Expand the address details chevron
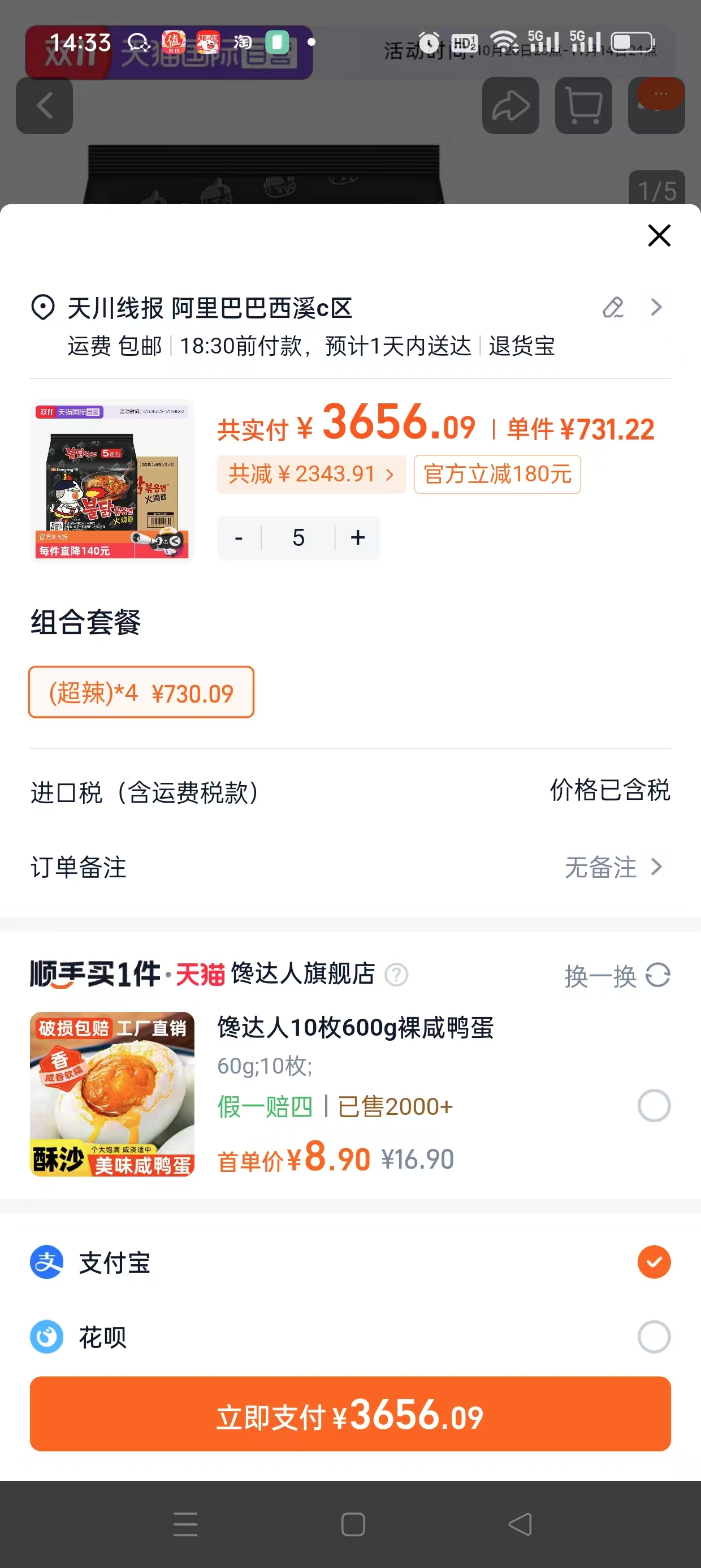Screen dimensions: 701x1568 point(656,308)
